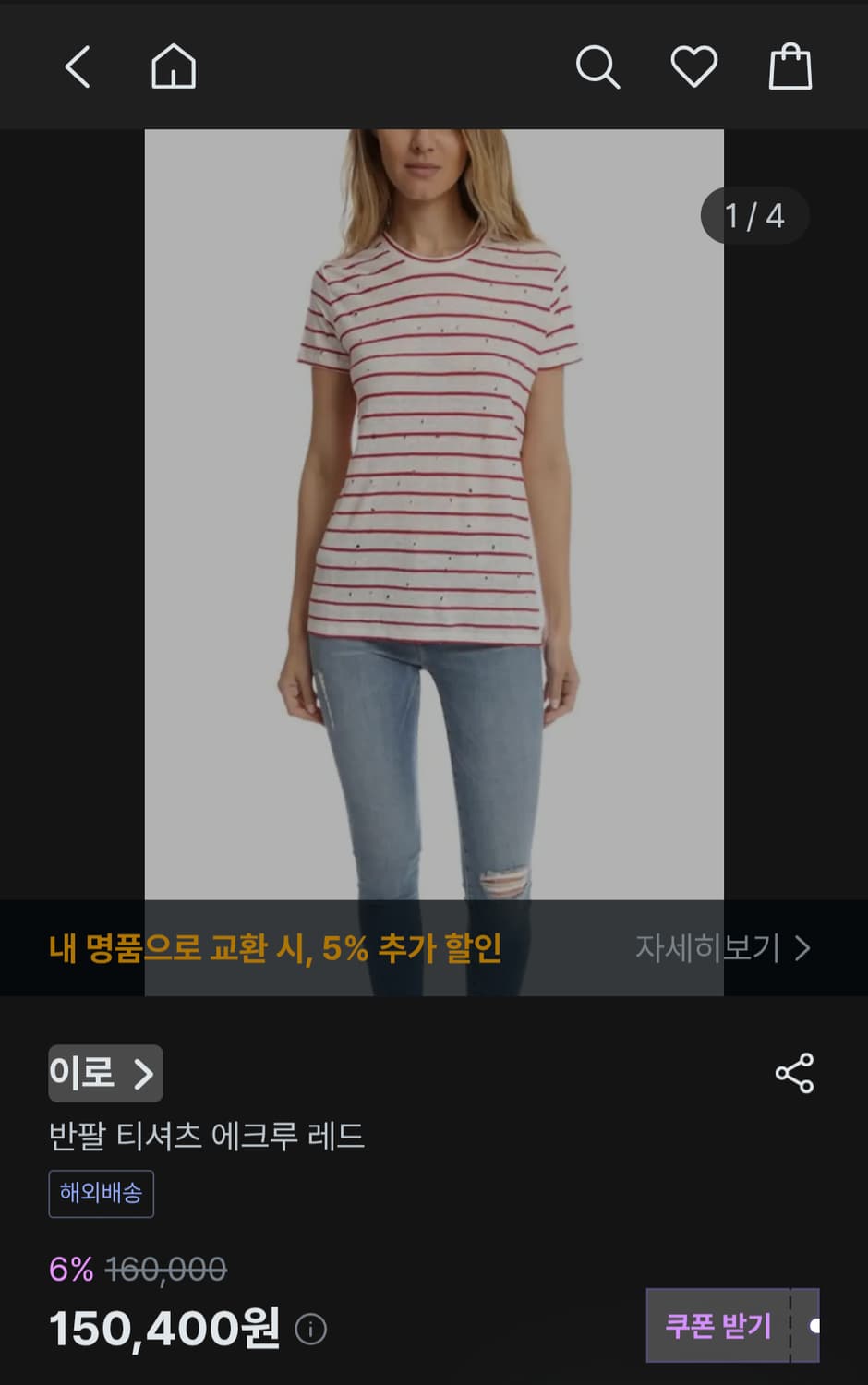Screen dimensions: 868x1385
Task: Open the search icon
Action: [597, 67]
